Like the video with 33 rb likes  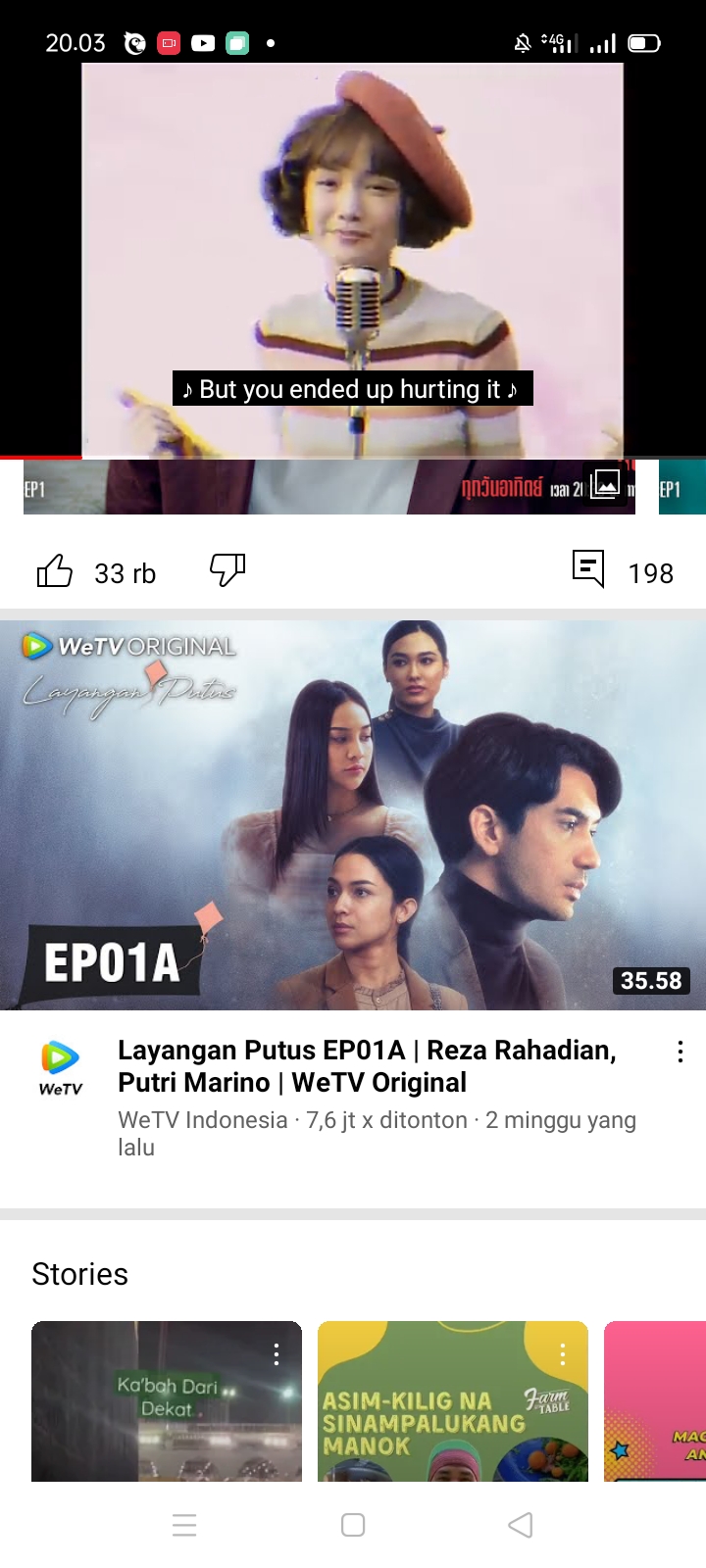55,571
